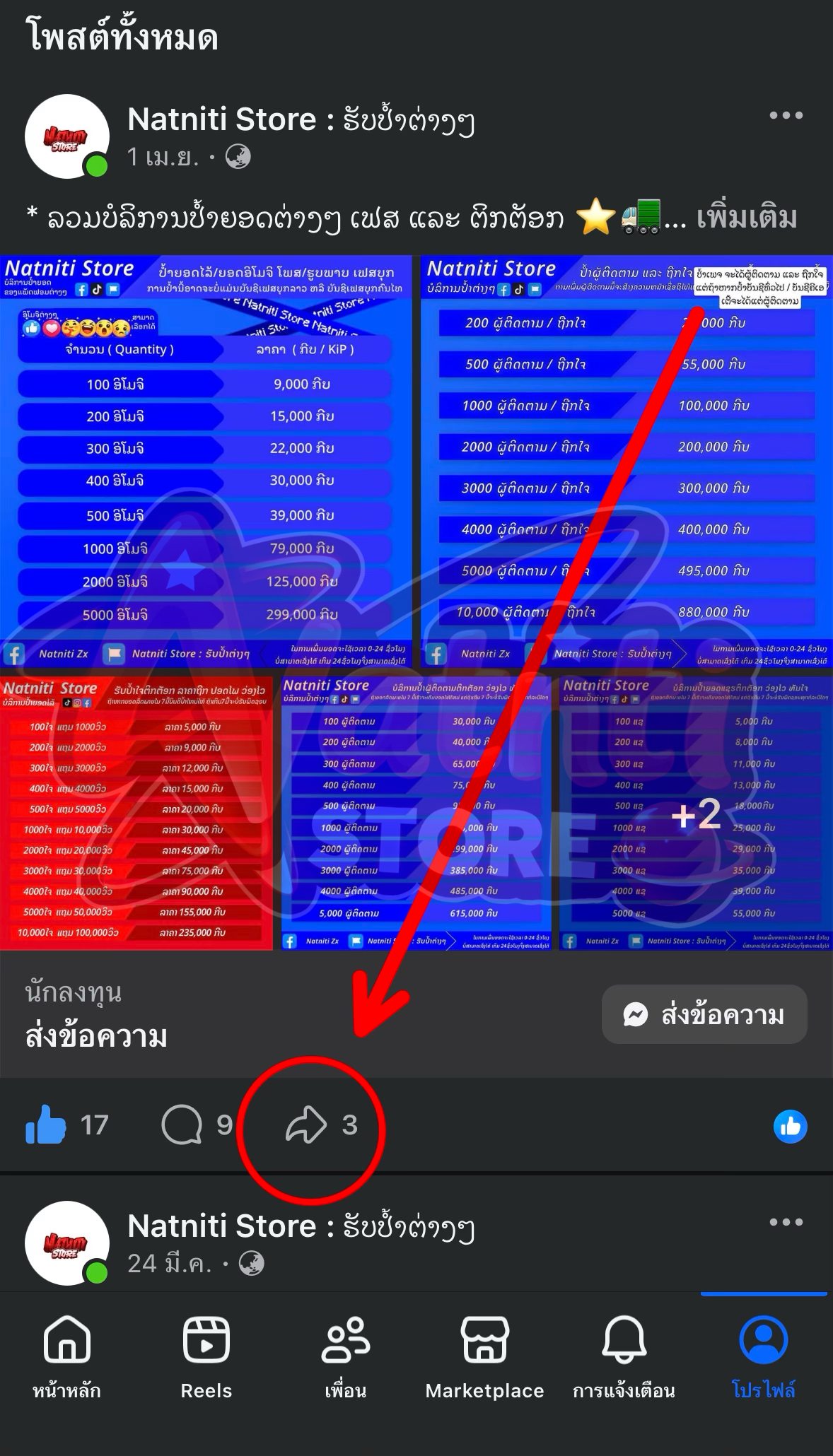Open overflow menu on the 24 มี.ค. post
Screen dimensions: 833x1456
click(x=786, y=1222)
